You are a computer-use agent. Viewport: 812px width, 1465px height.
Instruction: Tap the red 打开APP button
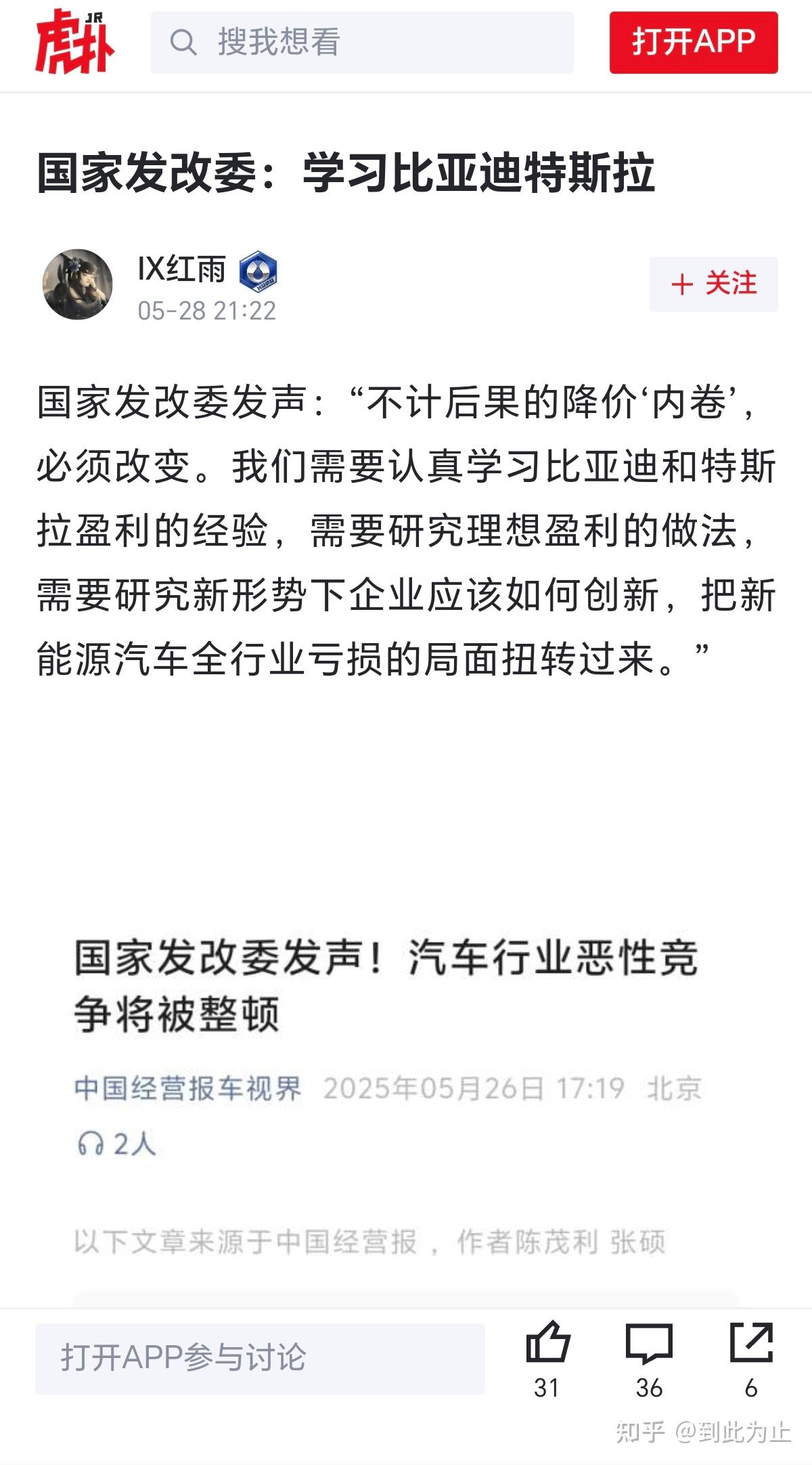(x=694, y=42)
